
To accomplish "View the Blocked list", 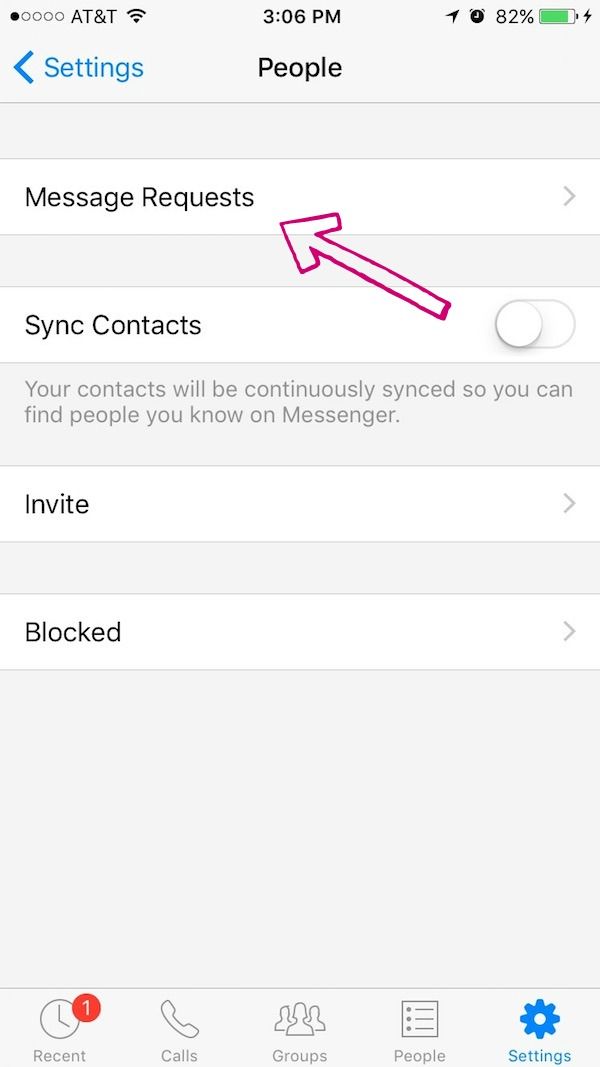I will pos(300,631).
